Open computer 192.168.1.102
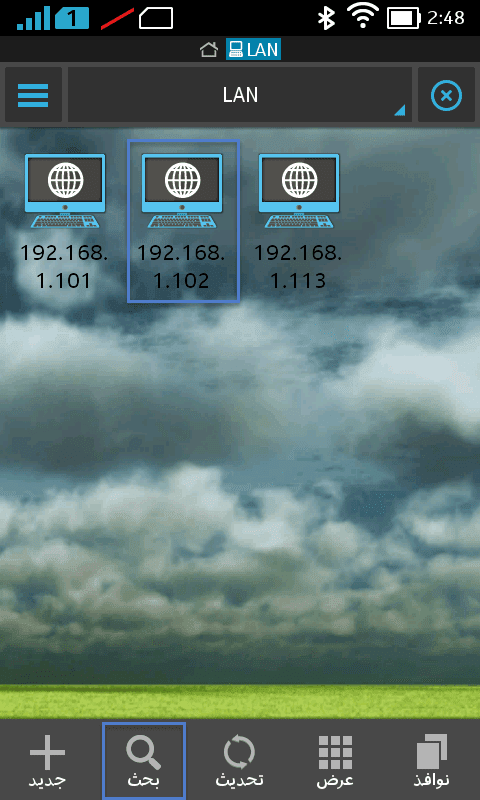Image resolution: width=480 pixels, height=800 pixels. 183,221
